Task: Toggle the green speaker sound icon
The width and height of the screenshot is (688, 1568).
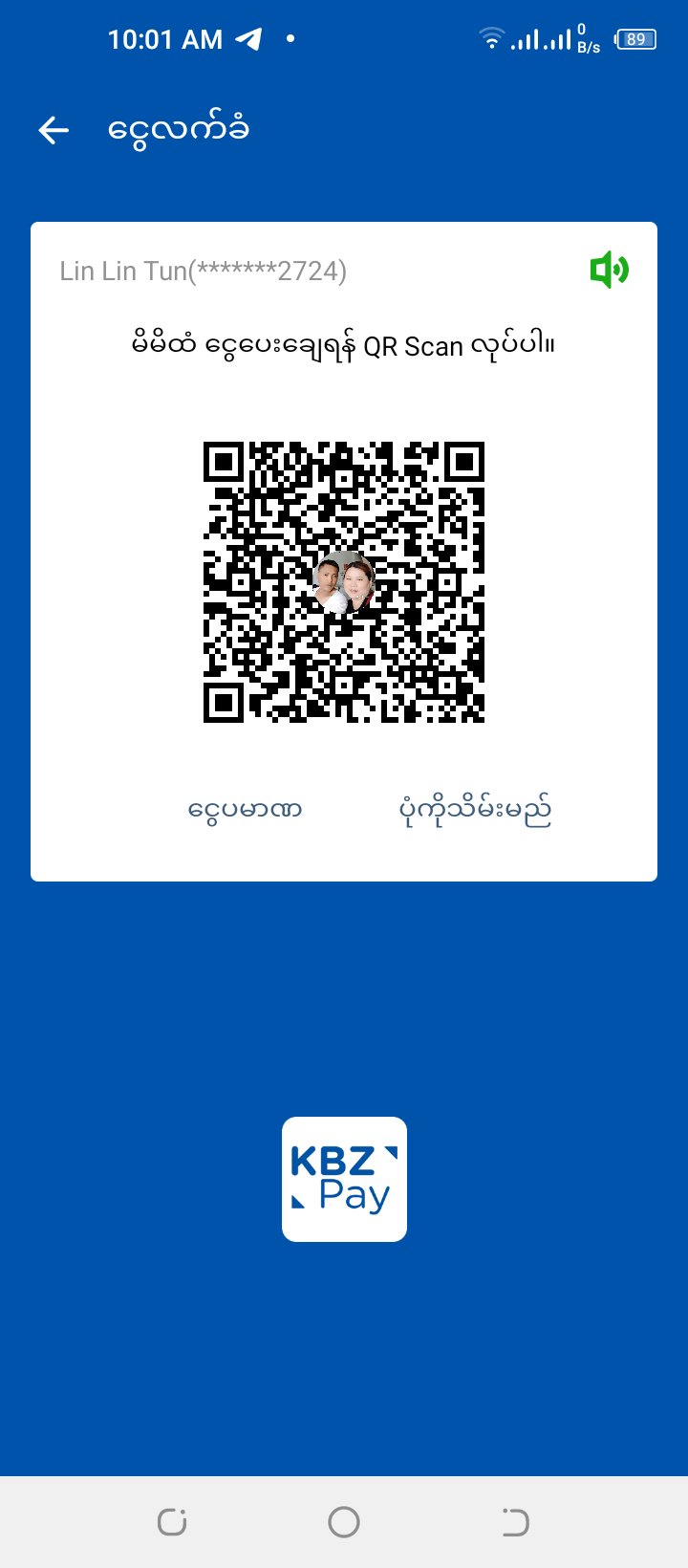Action: (609, 271)
